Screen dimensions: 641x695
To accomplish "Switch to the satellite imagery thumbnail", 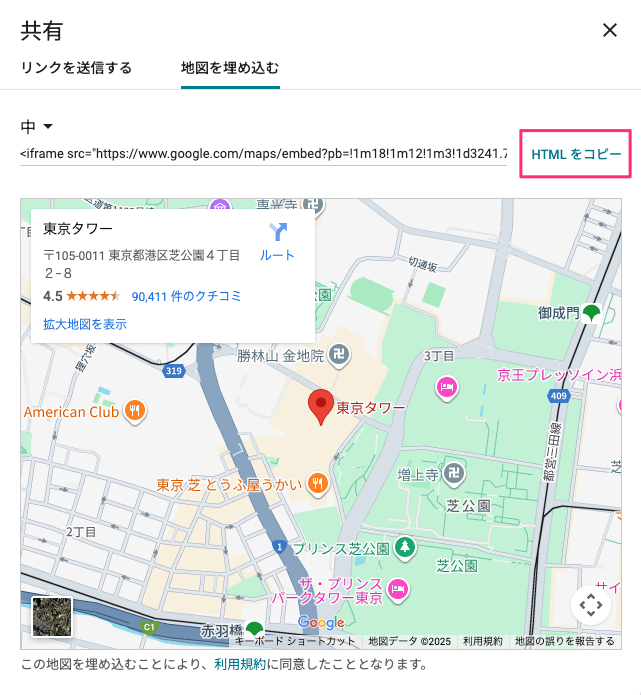I will coord(51,617).
